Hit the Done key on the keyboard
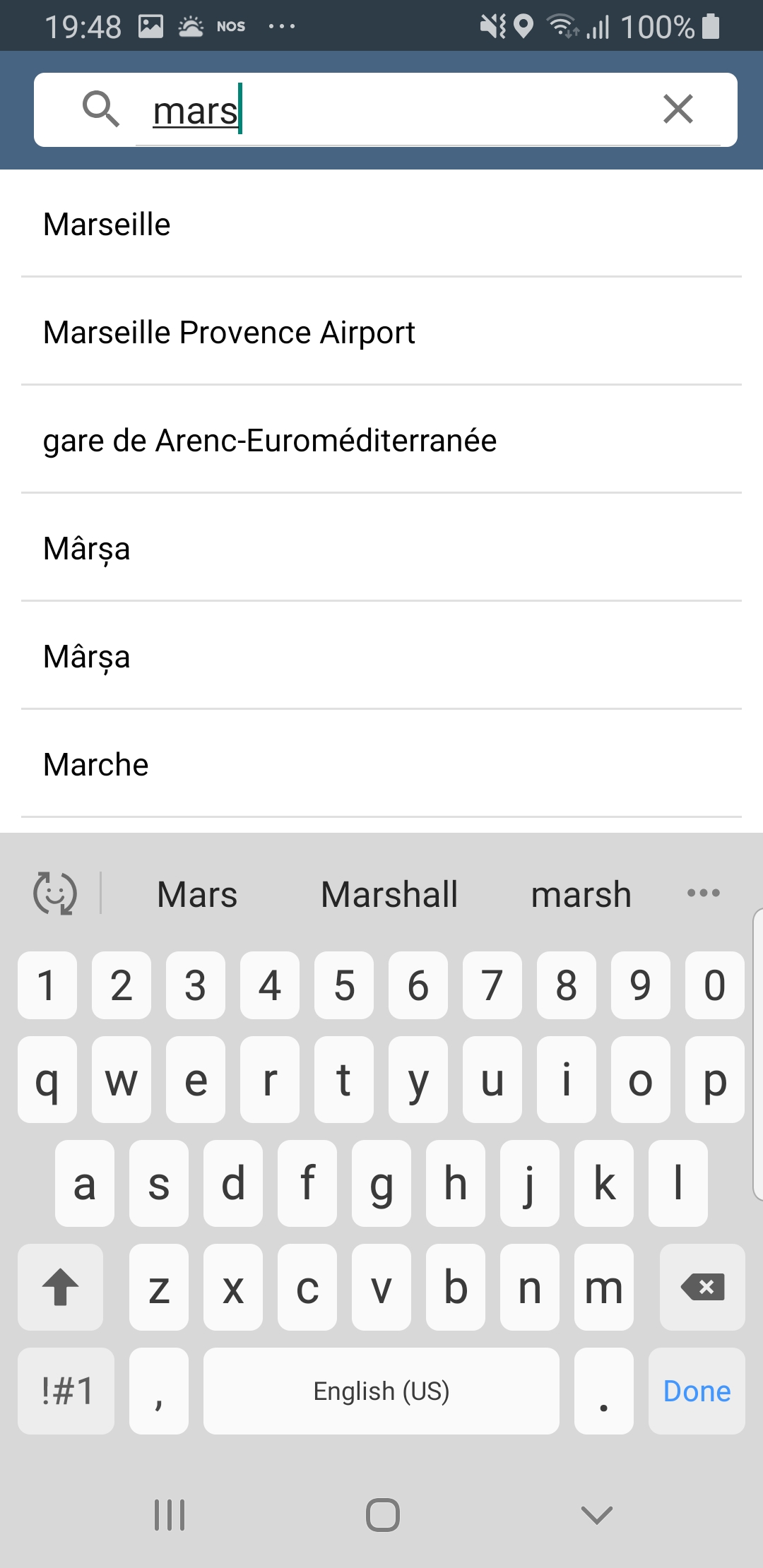This screenshot has height=1568, width=763. point(697,1391)
